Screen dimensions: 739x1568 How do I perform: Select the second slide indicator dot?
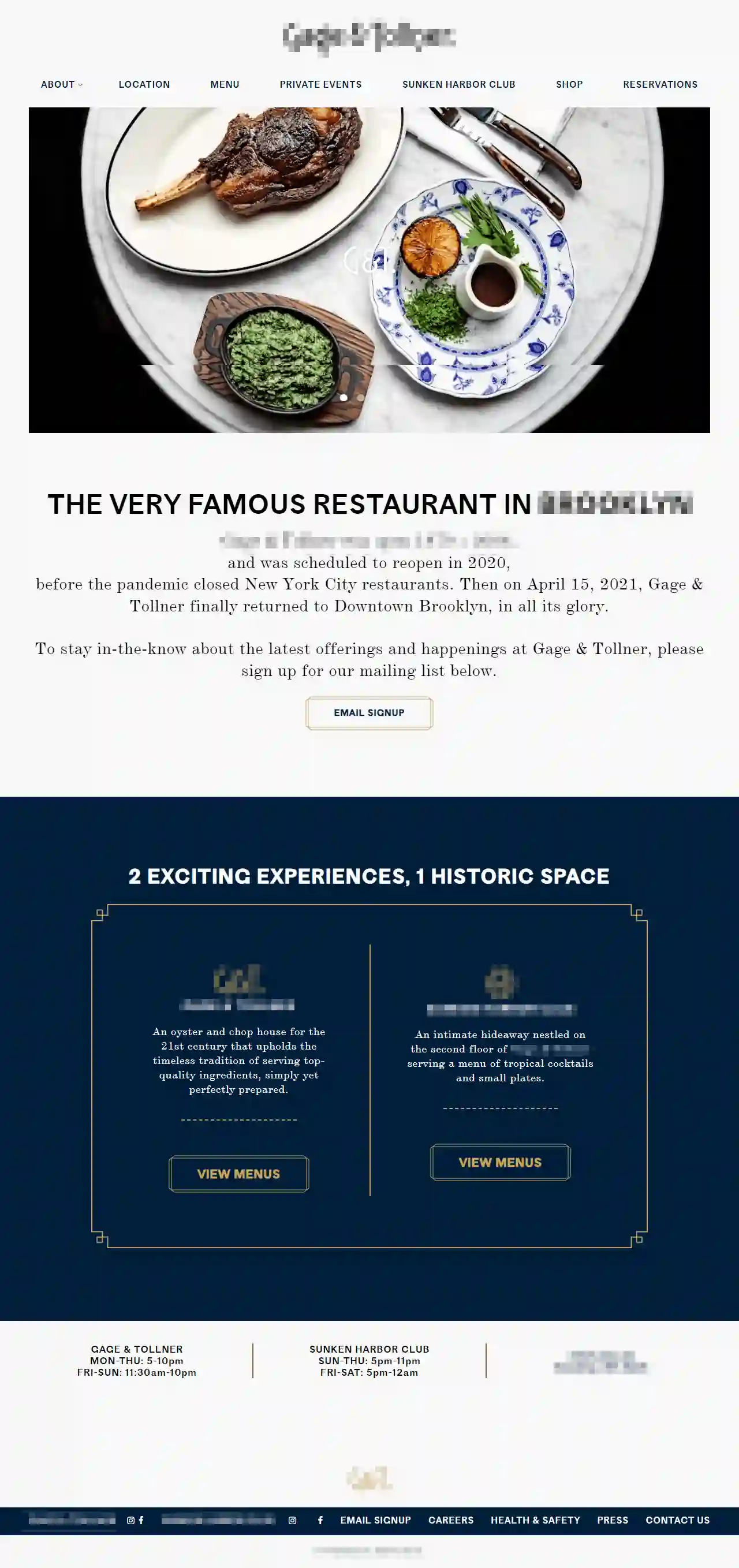361,397
